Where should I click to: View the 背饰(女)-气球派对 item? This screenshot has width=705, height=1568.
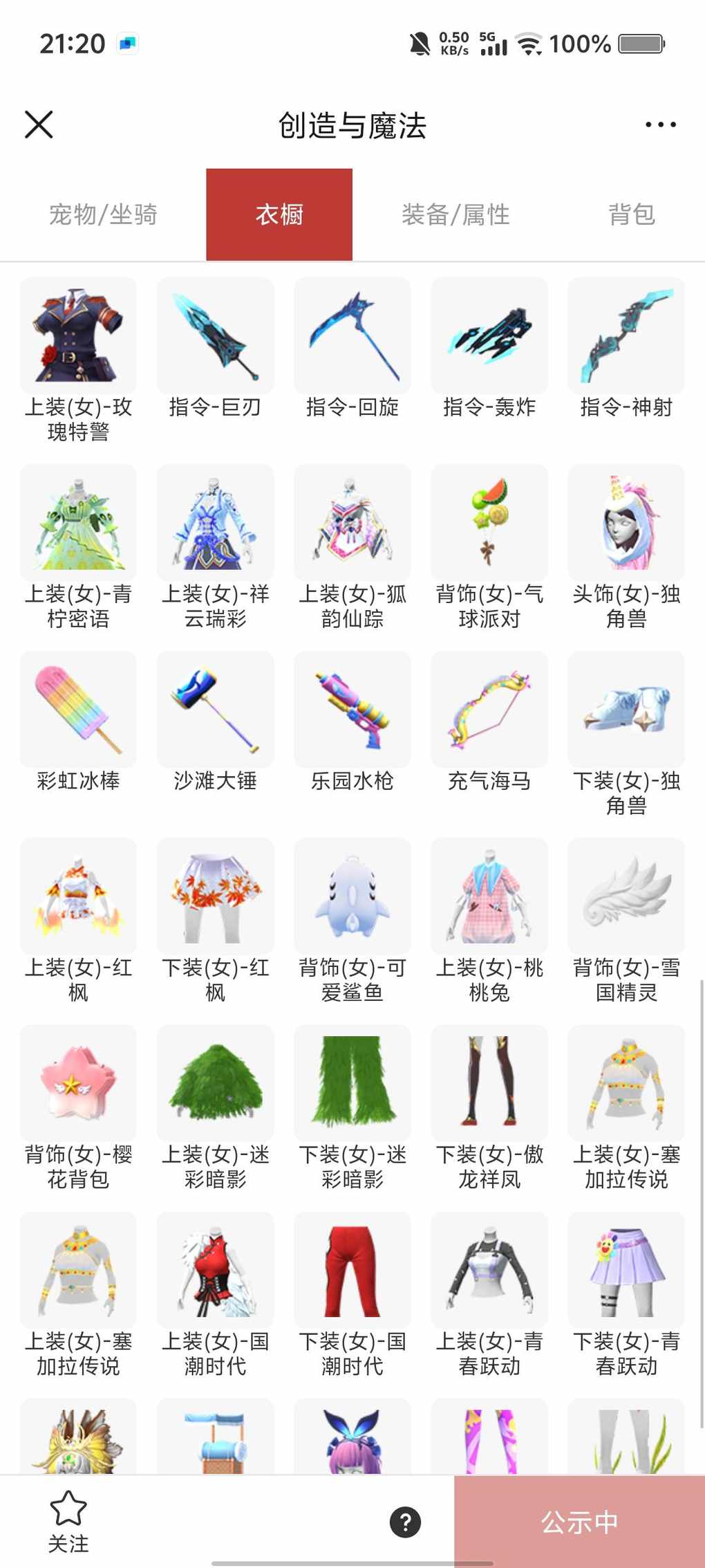(489, 523)
